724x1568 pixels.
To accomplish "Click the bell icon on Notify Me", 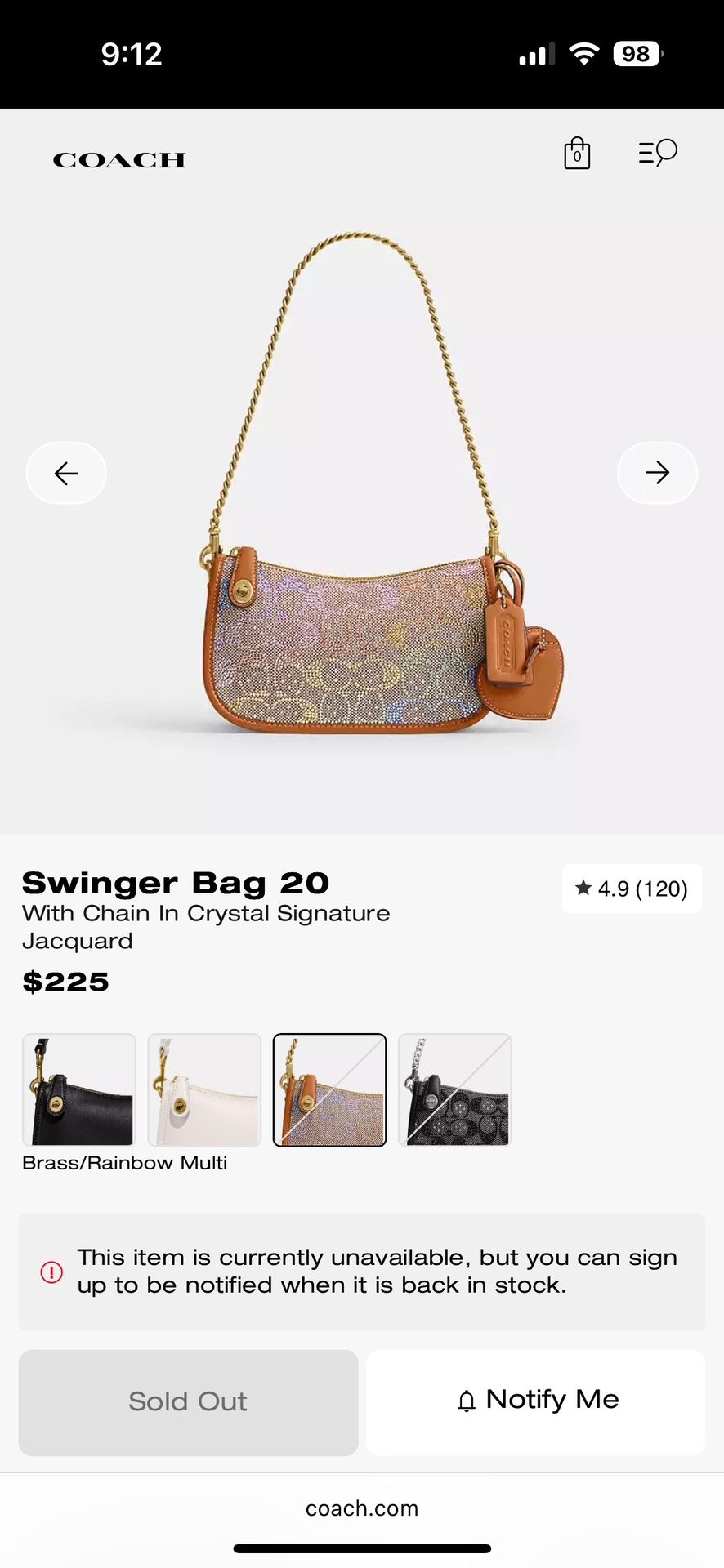I will [466, 1400].
